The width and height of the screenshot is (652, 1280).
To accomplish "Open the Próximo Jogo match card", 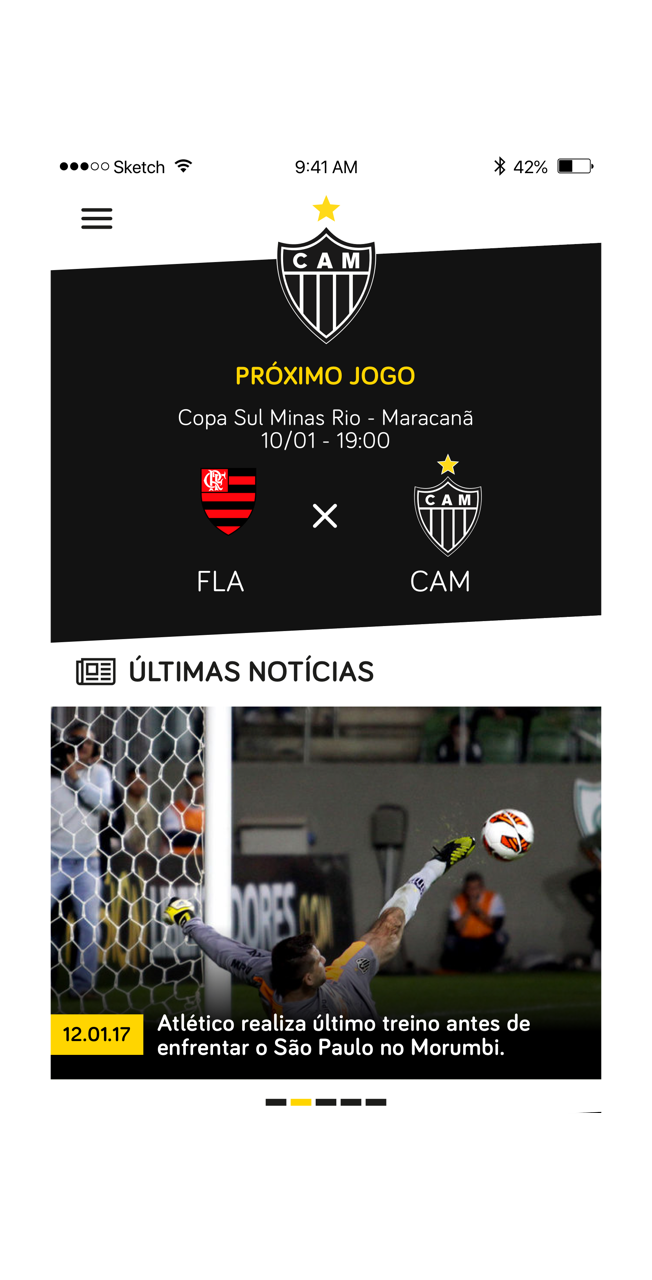I will tap(326, 442).
